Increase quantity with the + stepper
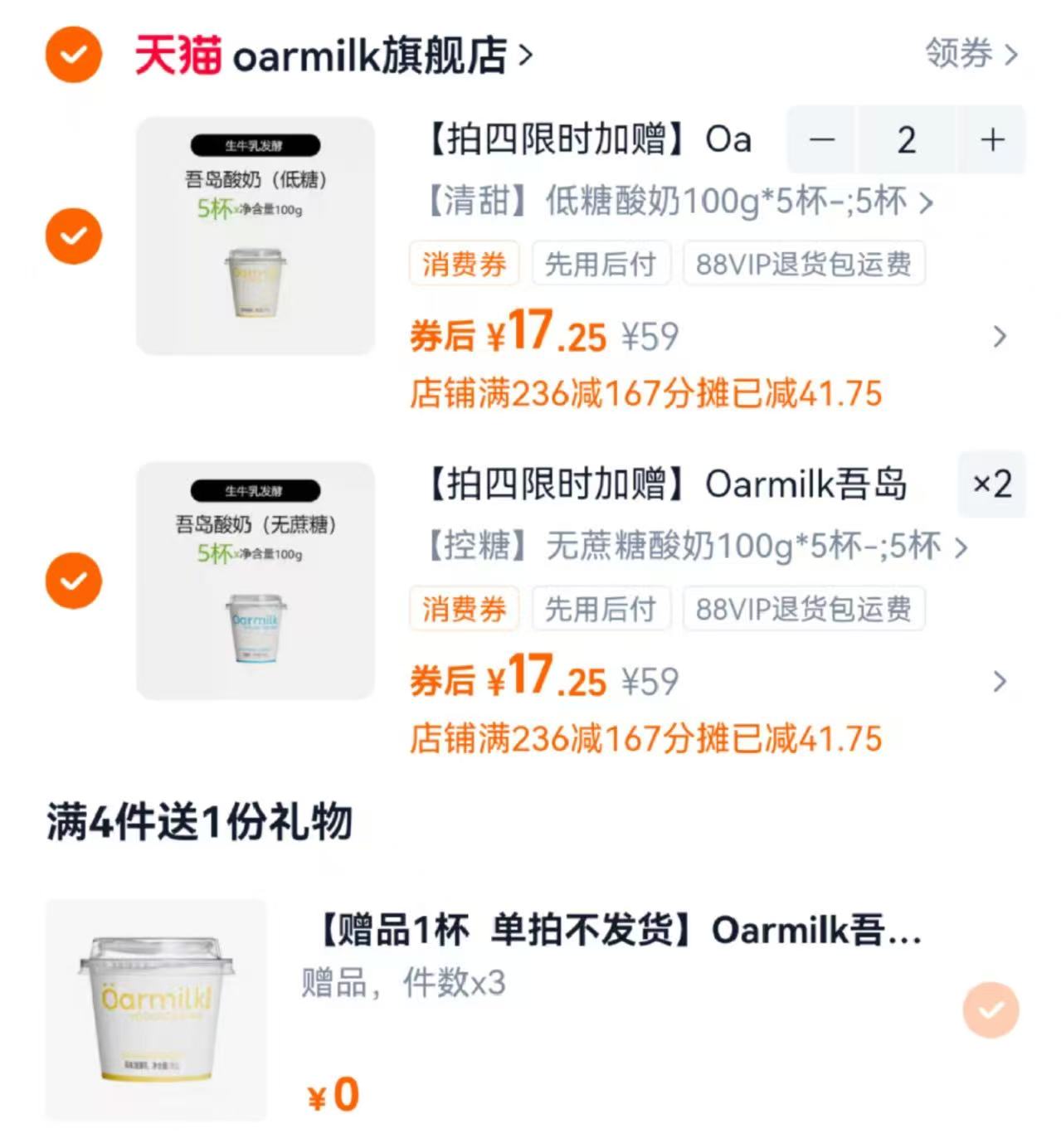 click(991, 140)
